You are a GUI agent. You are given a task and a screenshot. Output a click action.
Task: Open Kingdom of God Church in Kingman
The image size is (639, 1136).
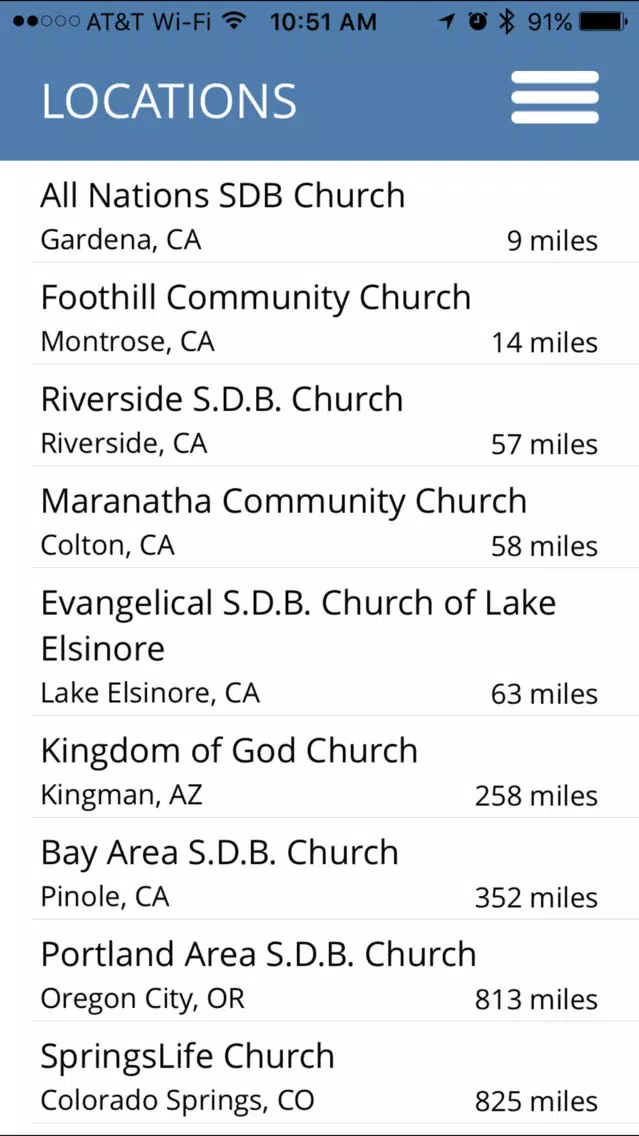[320, 767]
